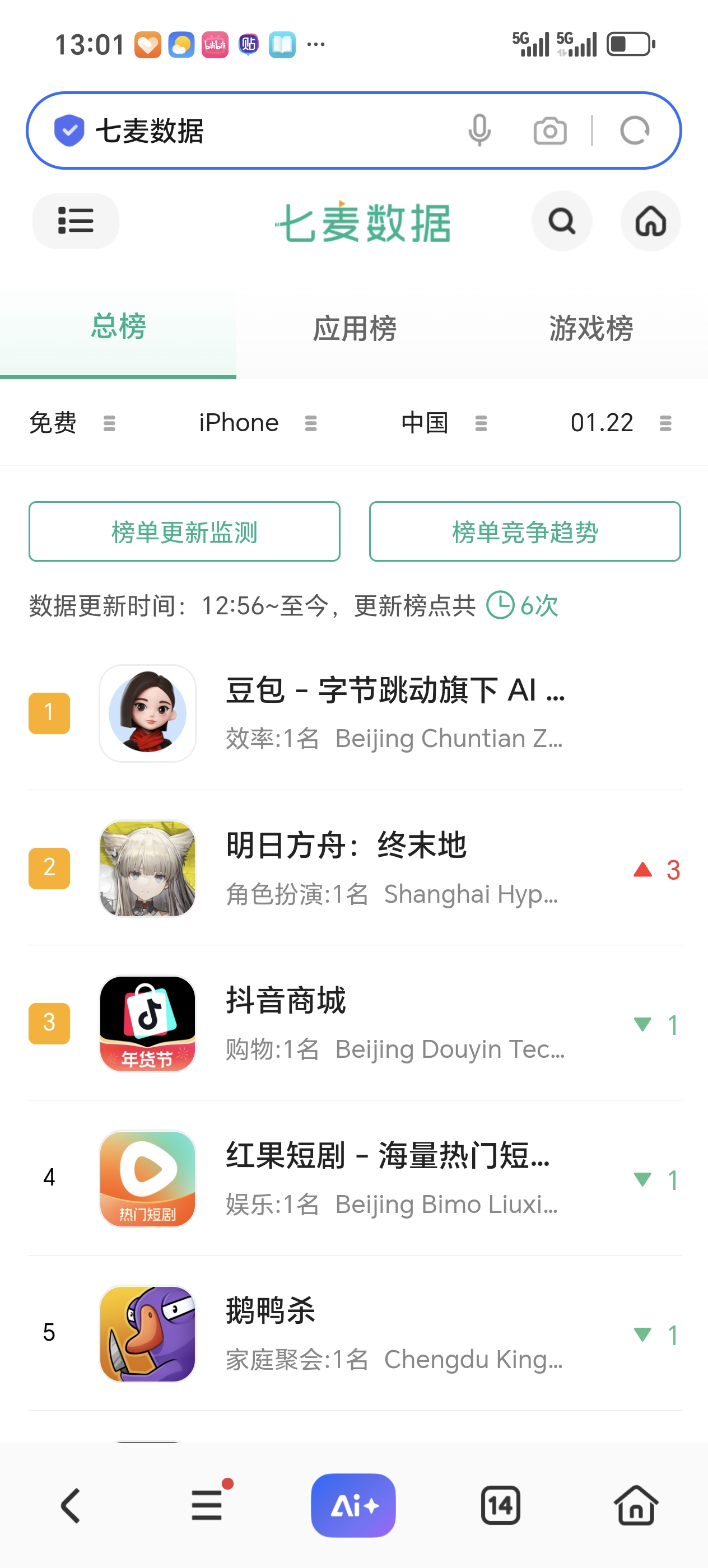The width and height of the screenshot is (708, 1568).
Task: Open the AI+ assistant in the browser bar
Action: [353, 1506]
